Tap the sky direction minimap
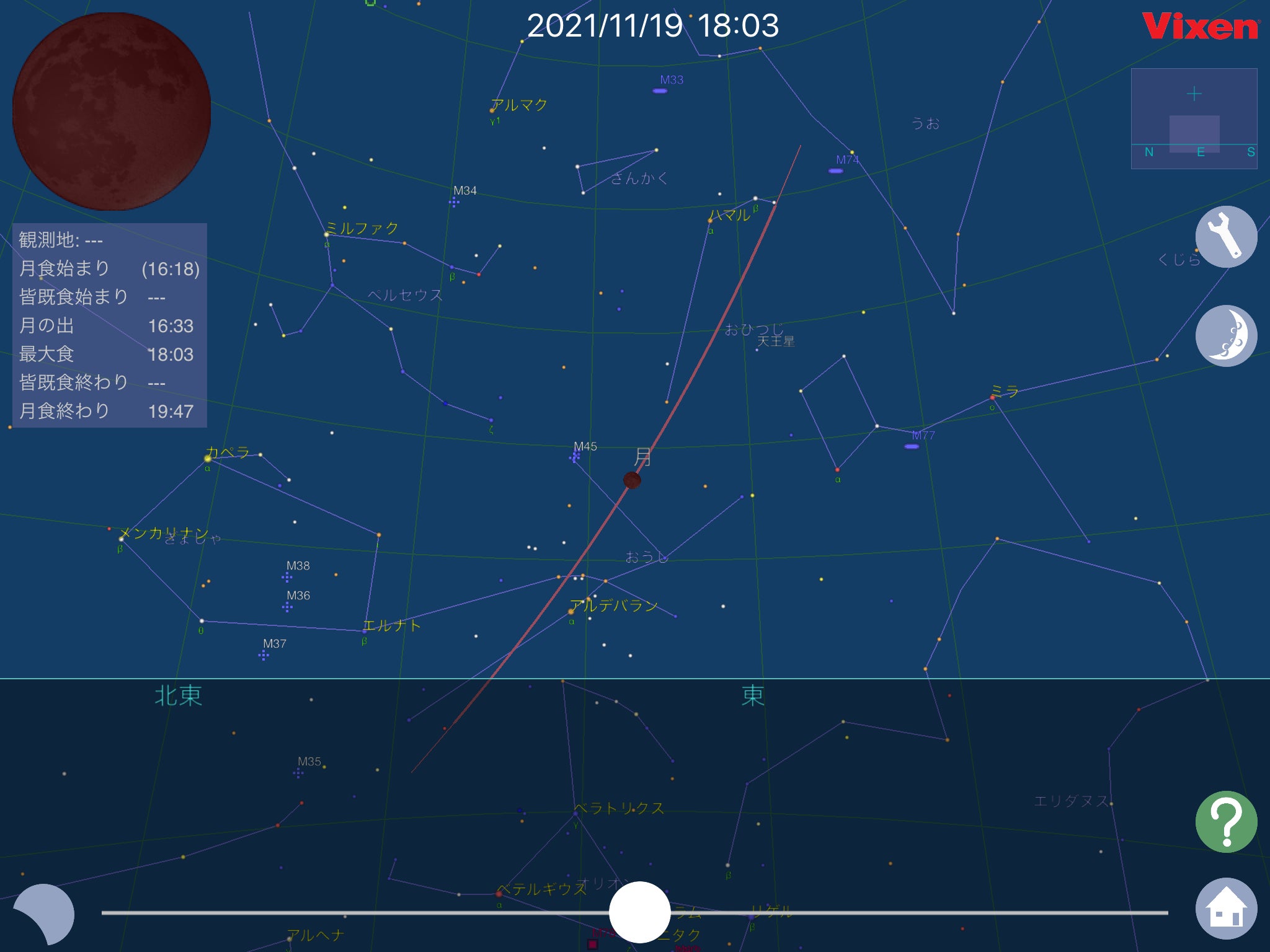 [1194, 118]
